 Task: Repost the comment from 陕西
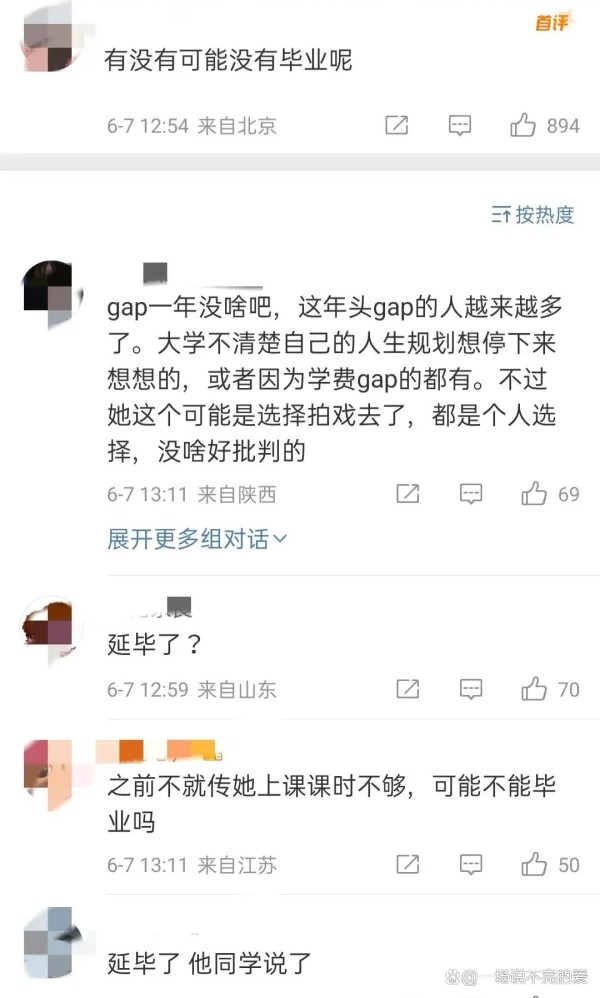click(407, 493)
